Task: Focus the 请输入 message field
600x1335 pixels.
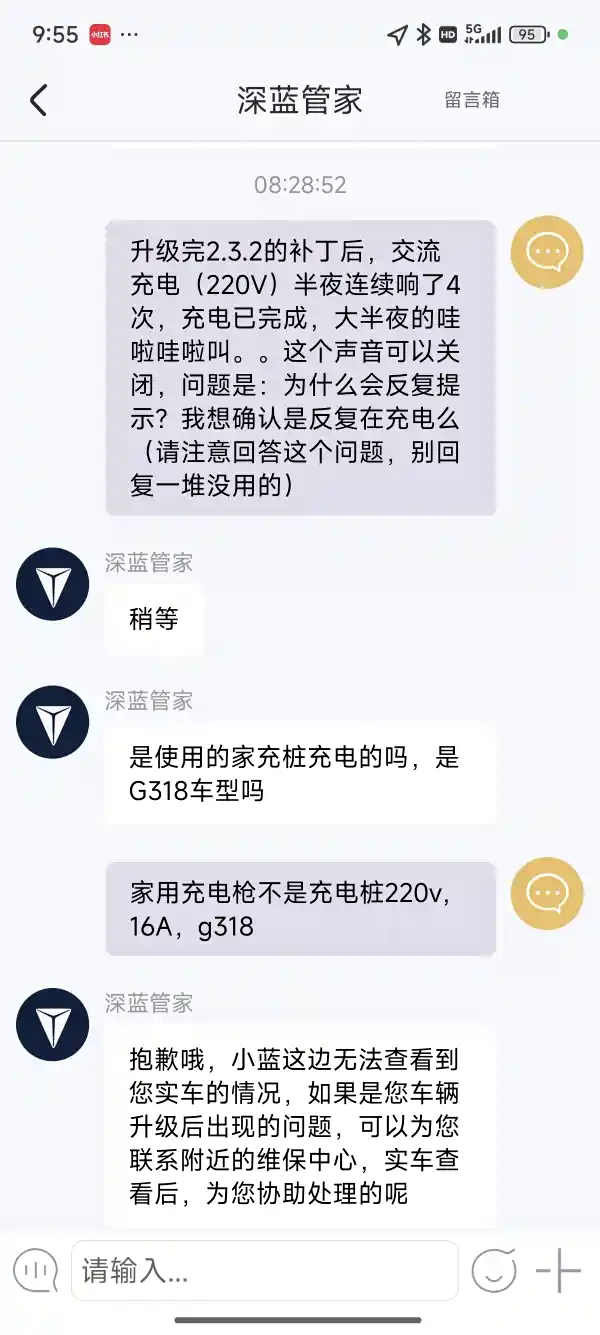Action: pos(264,1271)
